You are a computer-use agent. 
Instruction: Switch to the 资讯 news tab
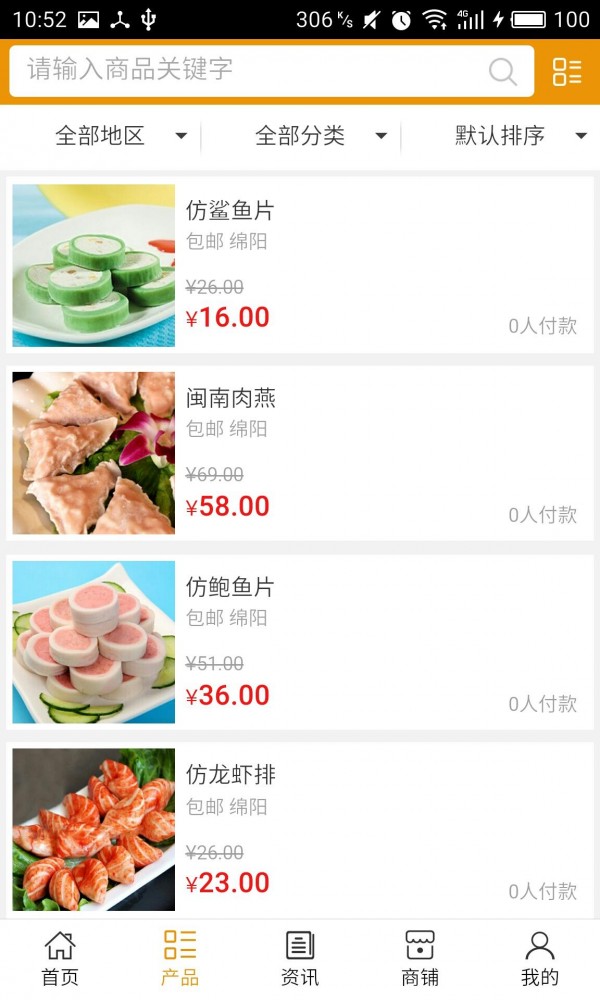[300, 959]
